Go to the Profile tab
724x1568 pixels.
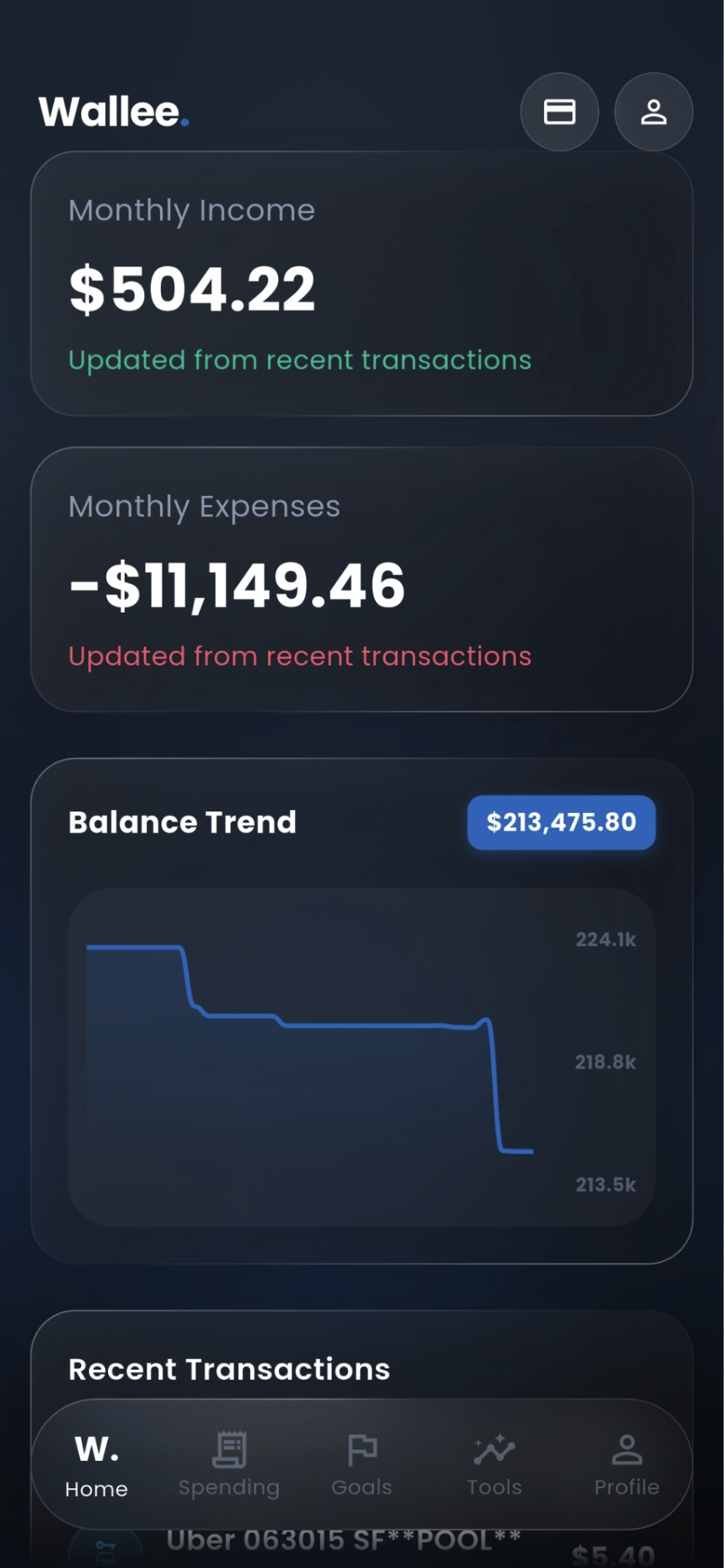[627, 1465]
